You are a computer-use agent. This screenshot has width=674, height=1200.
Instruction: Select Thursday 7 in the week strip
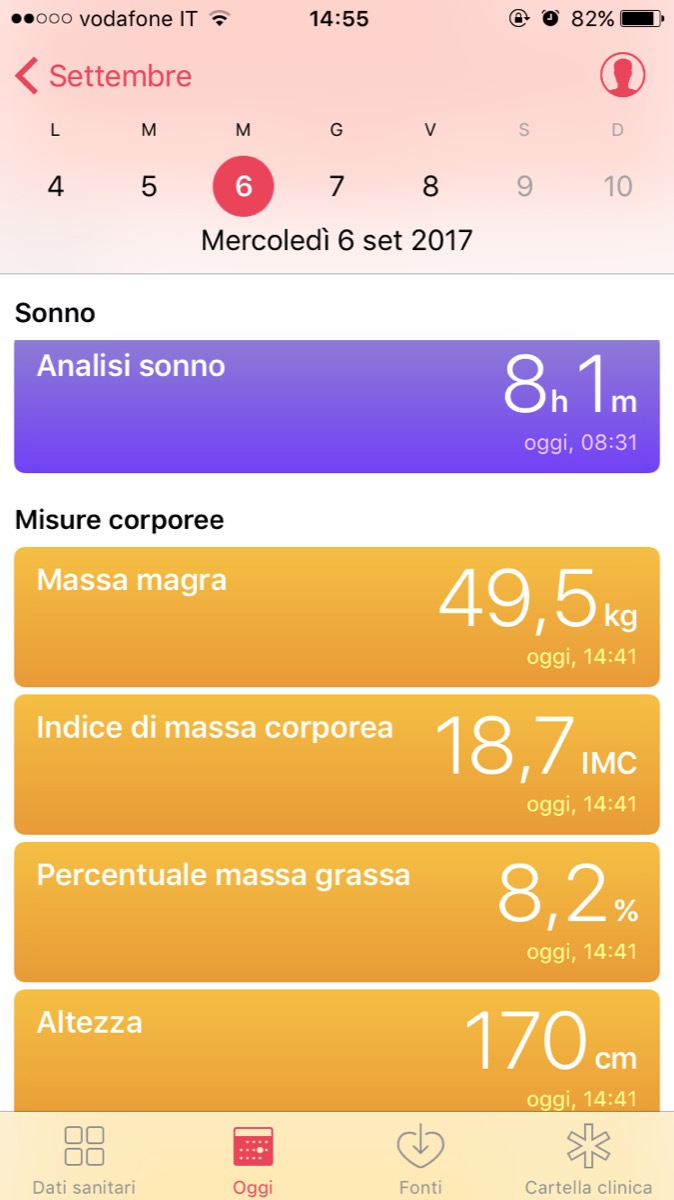(337, 186)
